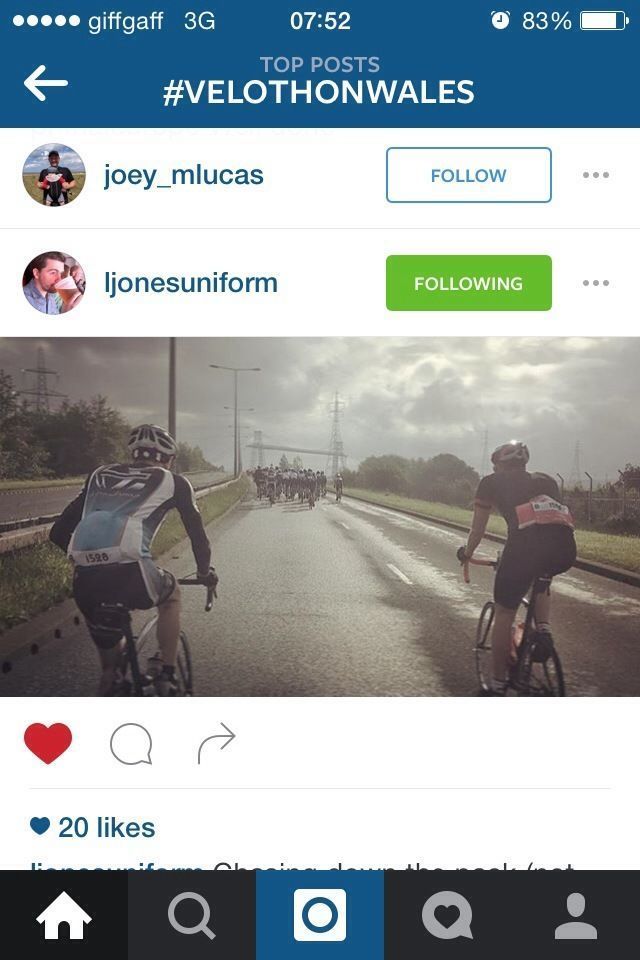Open the Profile tab
Screen dimensions: 640x960
click(x=576, y=915)
